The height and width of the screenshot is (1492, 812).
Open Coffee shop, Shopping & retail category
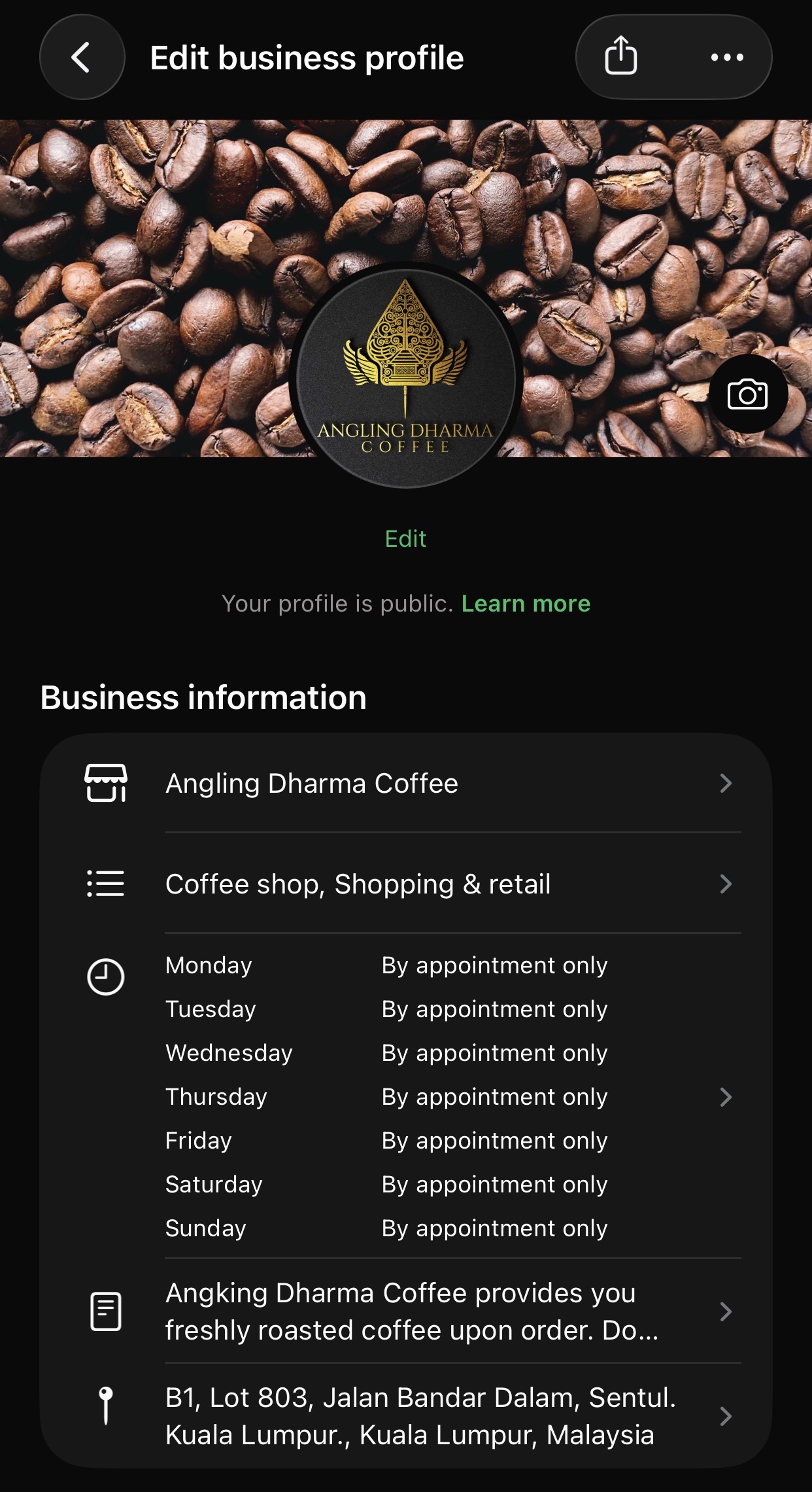coord(405,884)
